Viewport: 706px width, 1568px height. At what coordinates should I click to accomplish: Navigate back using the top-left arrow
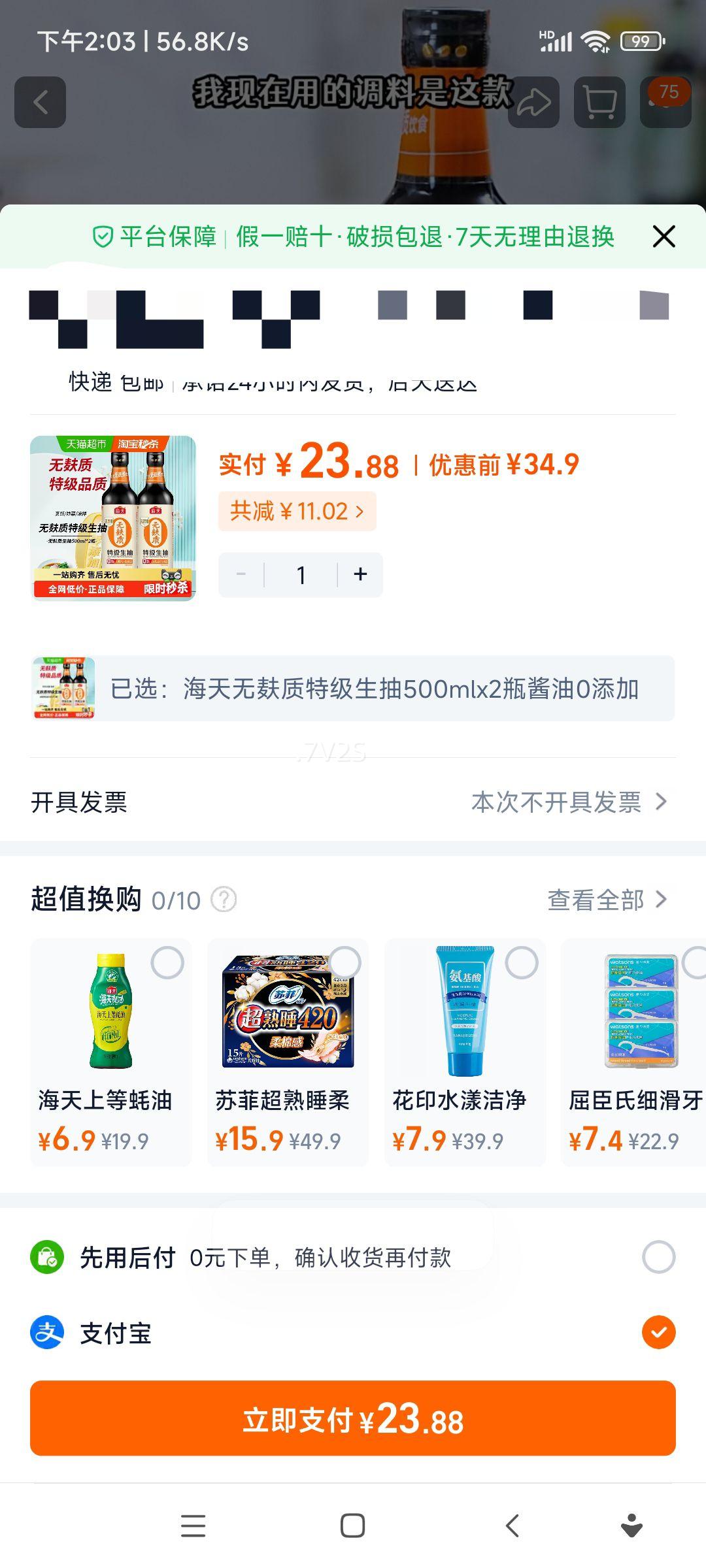click(x=41, y=103)
